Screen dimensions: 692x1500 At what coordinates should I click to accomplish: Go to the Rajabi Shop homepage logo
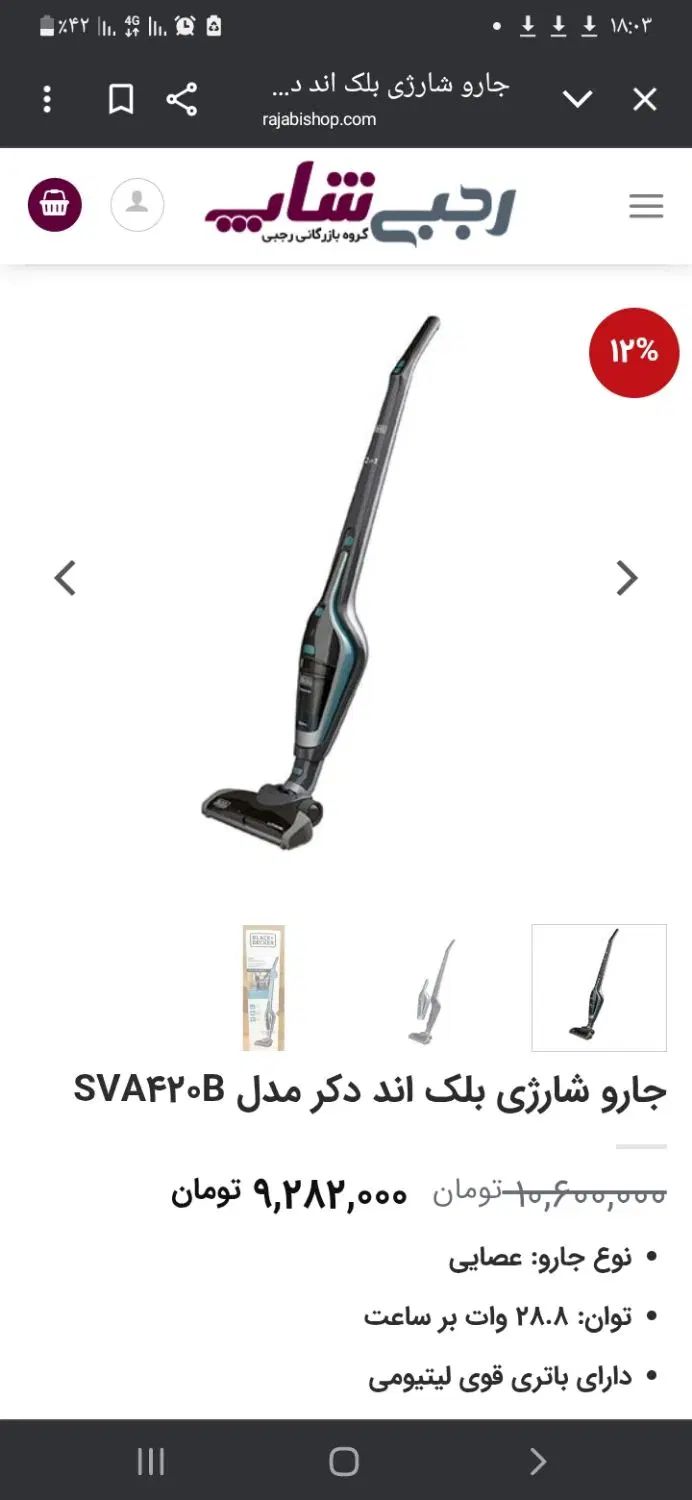pos(360,207)
